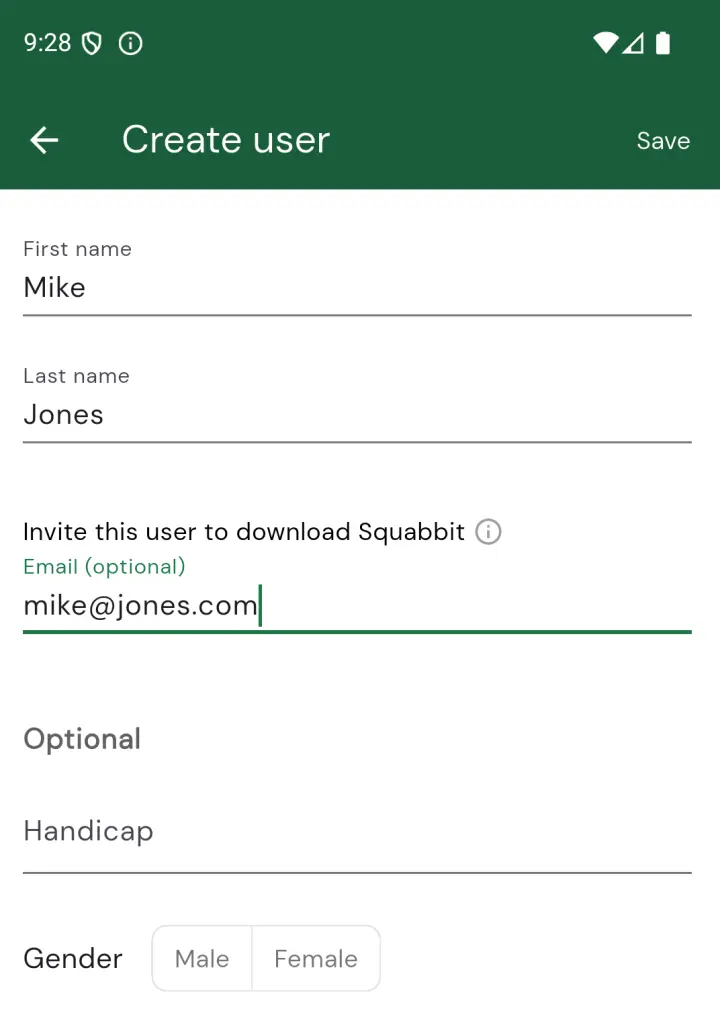Expand the Squabbit invite details

(488, 531)
